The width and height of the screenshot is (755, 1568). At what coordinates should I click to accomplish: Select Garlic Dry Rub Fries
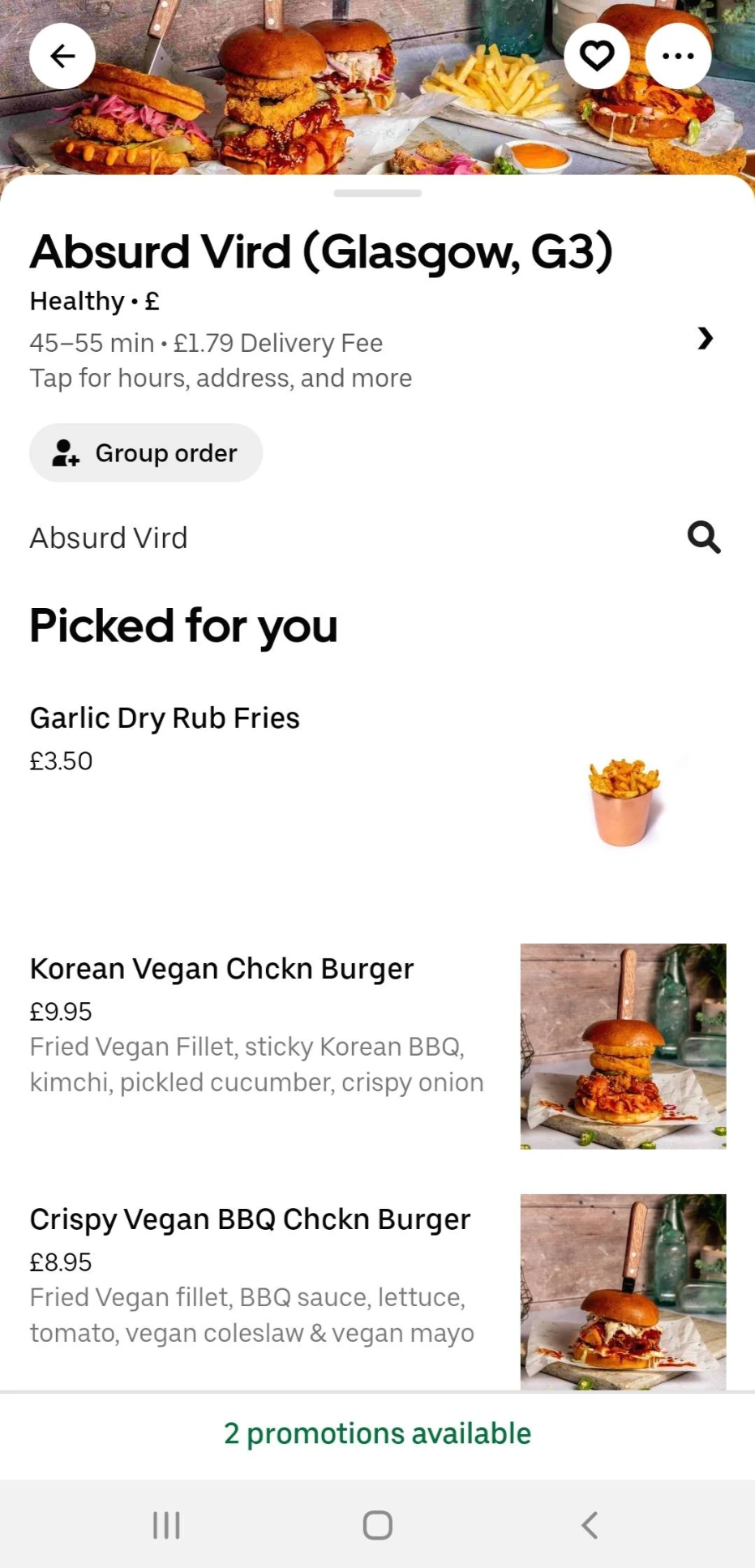[165, 718]
